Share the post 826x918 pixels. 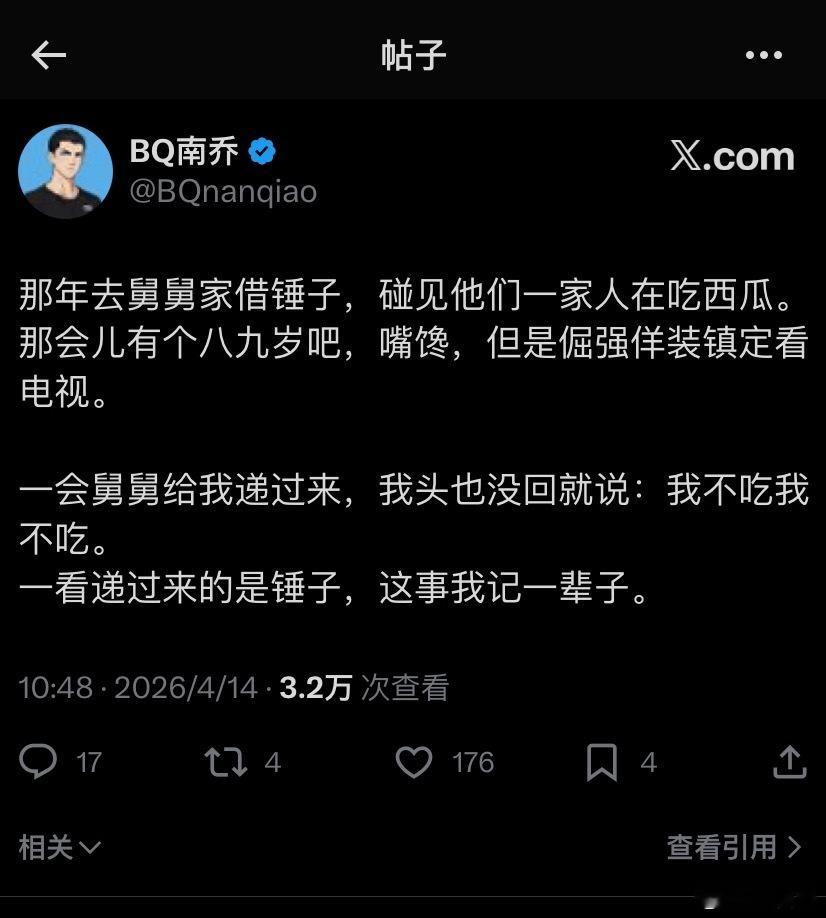pos(789,762)
